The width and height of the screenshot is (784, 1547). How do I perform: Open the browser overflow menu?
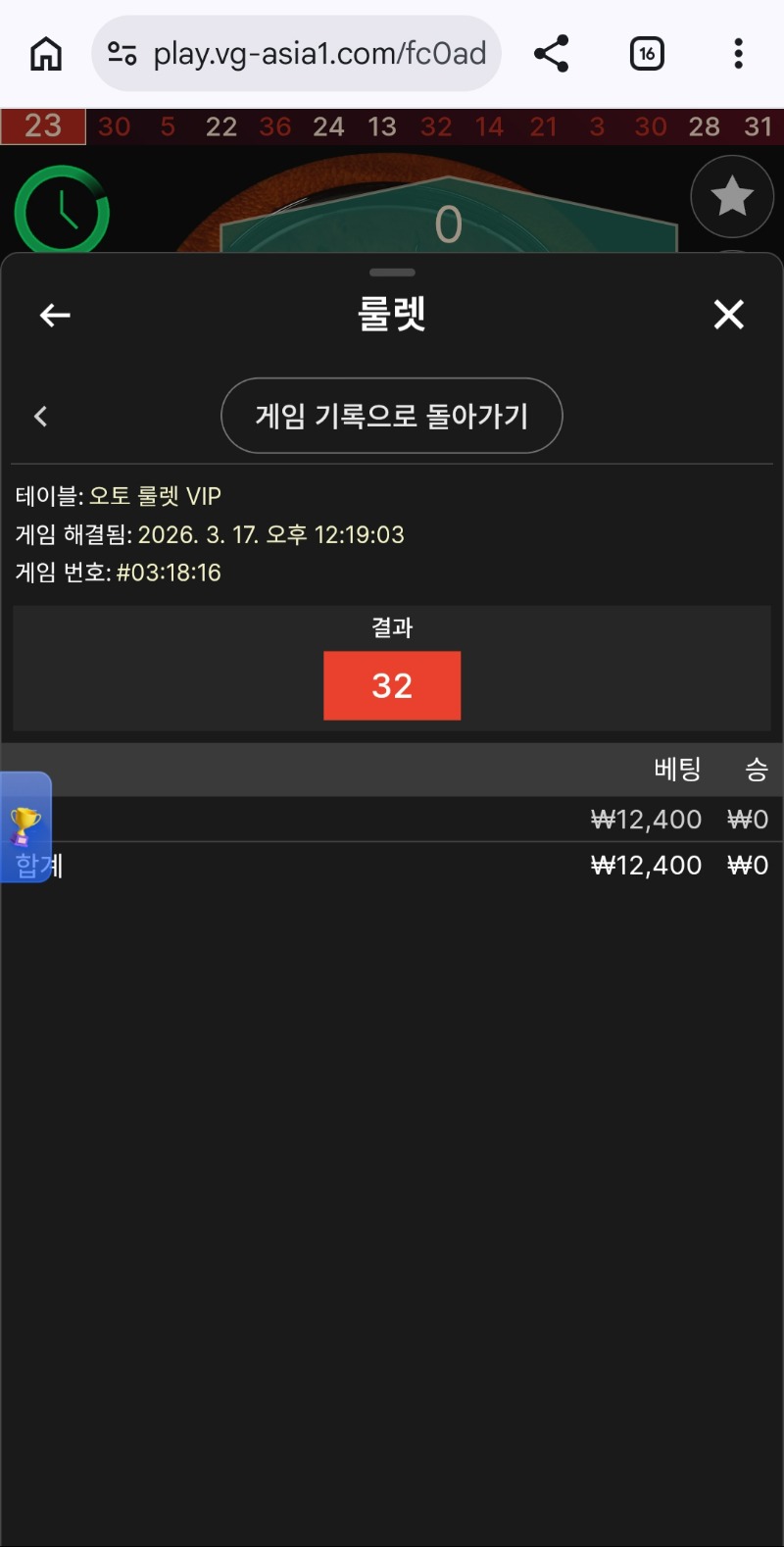738,54
